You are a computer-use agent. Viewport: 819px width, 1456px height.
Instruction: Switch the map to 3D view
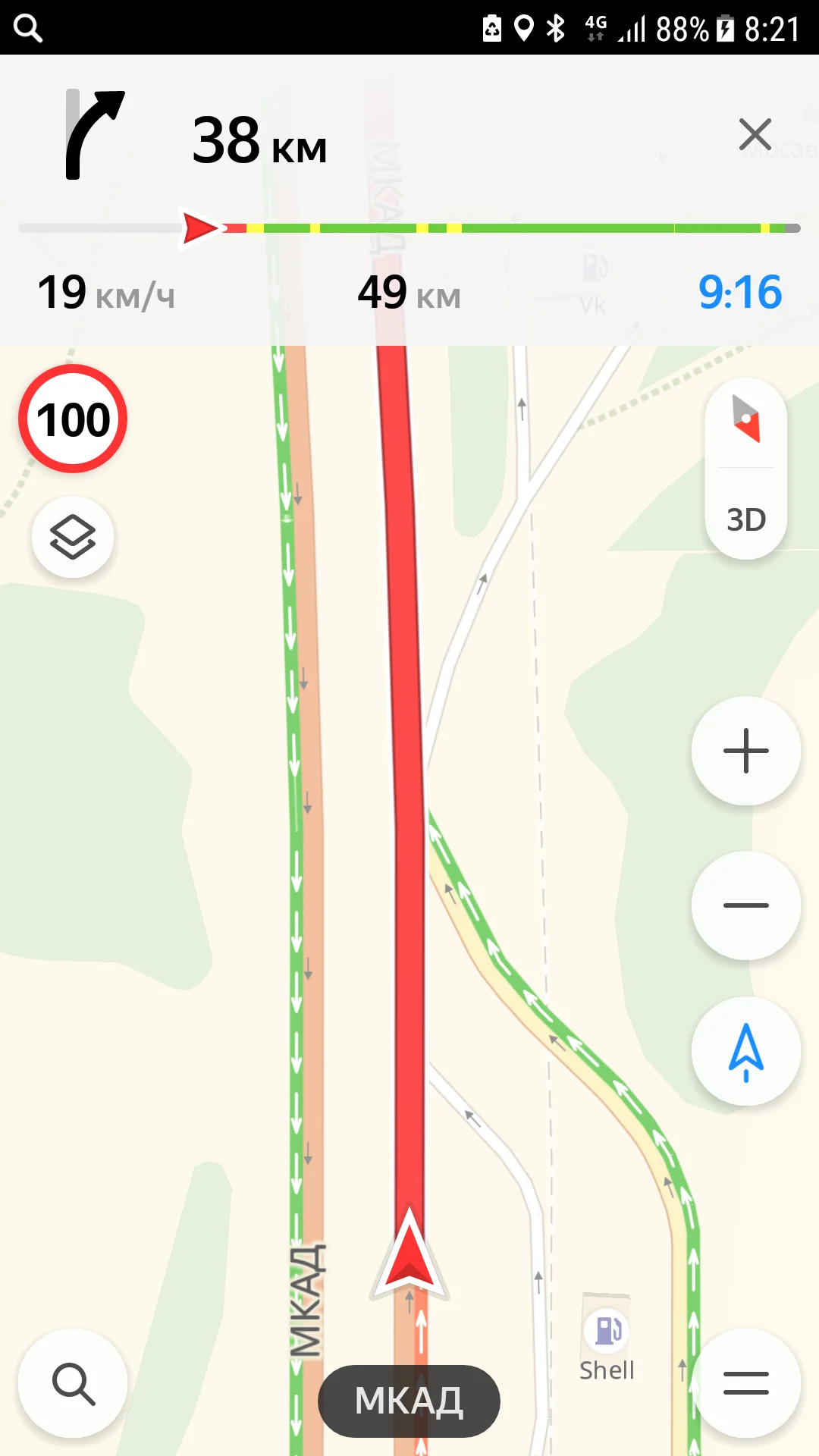click(x=746, y=520)
